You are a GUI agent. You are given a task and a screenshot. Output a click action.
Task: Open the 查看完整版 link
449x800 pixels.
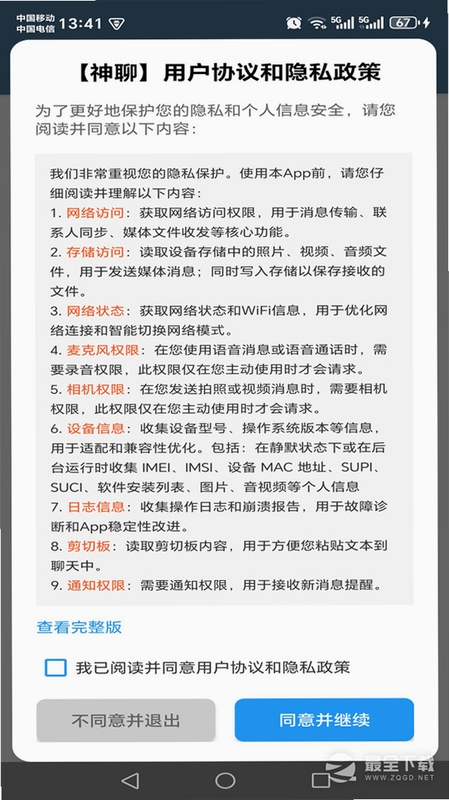click(79, 627)
